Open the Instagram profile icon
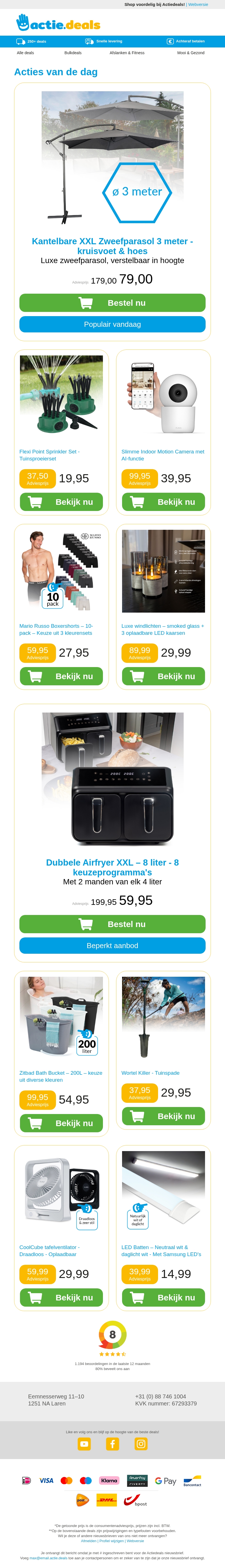 pos(141,1443)
